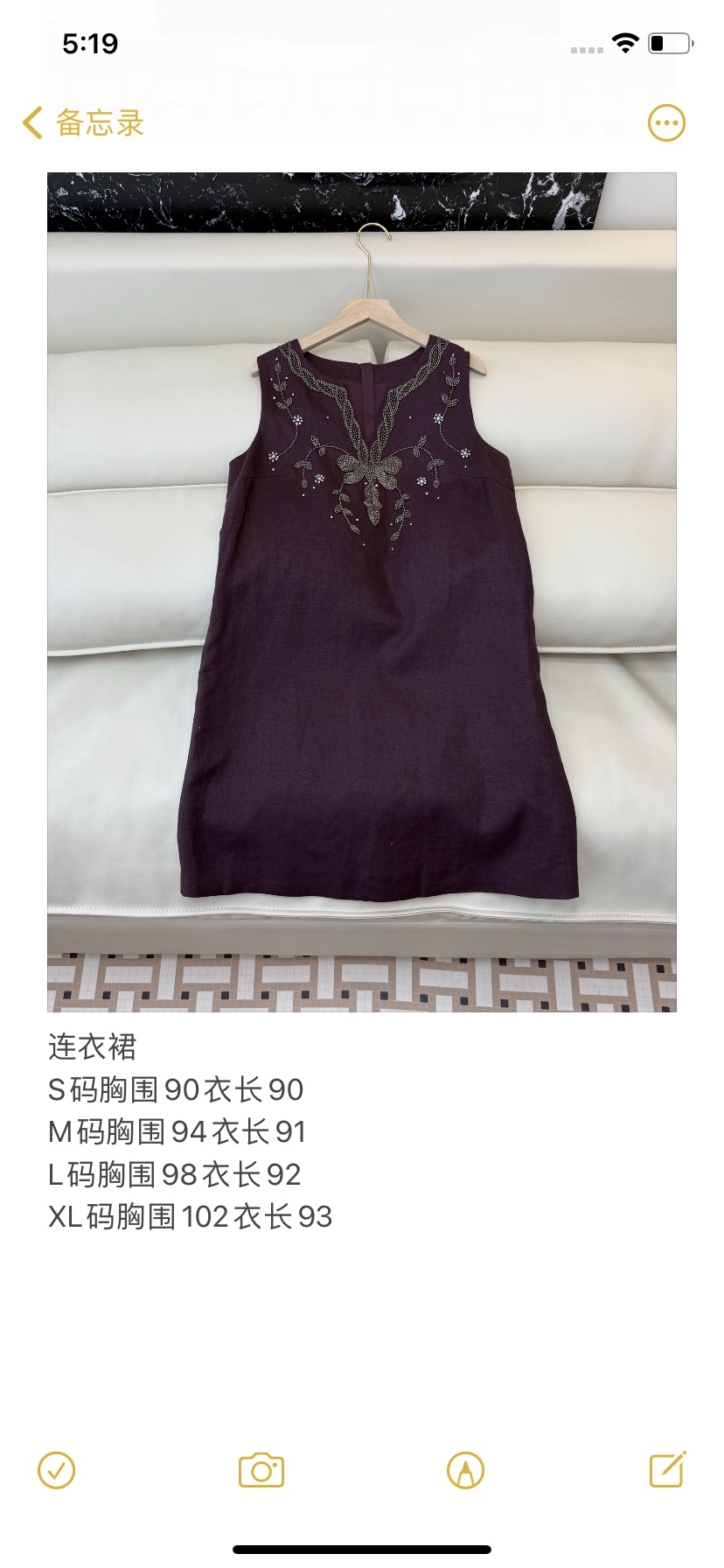
Task: Add a checklist to the note
Action: tap(57, 1471)
